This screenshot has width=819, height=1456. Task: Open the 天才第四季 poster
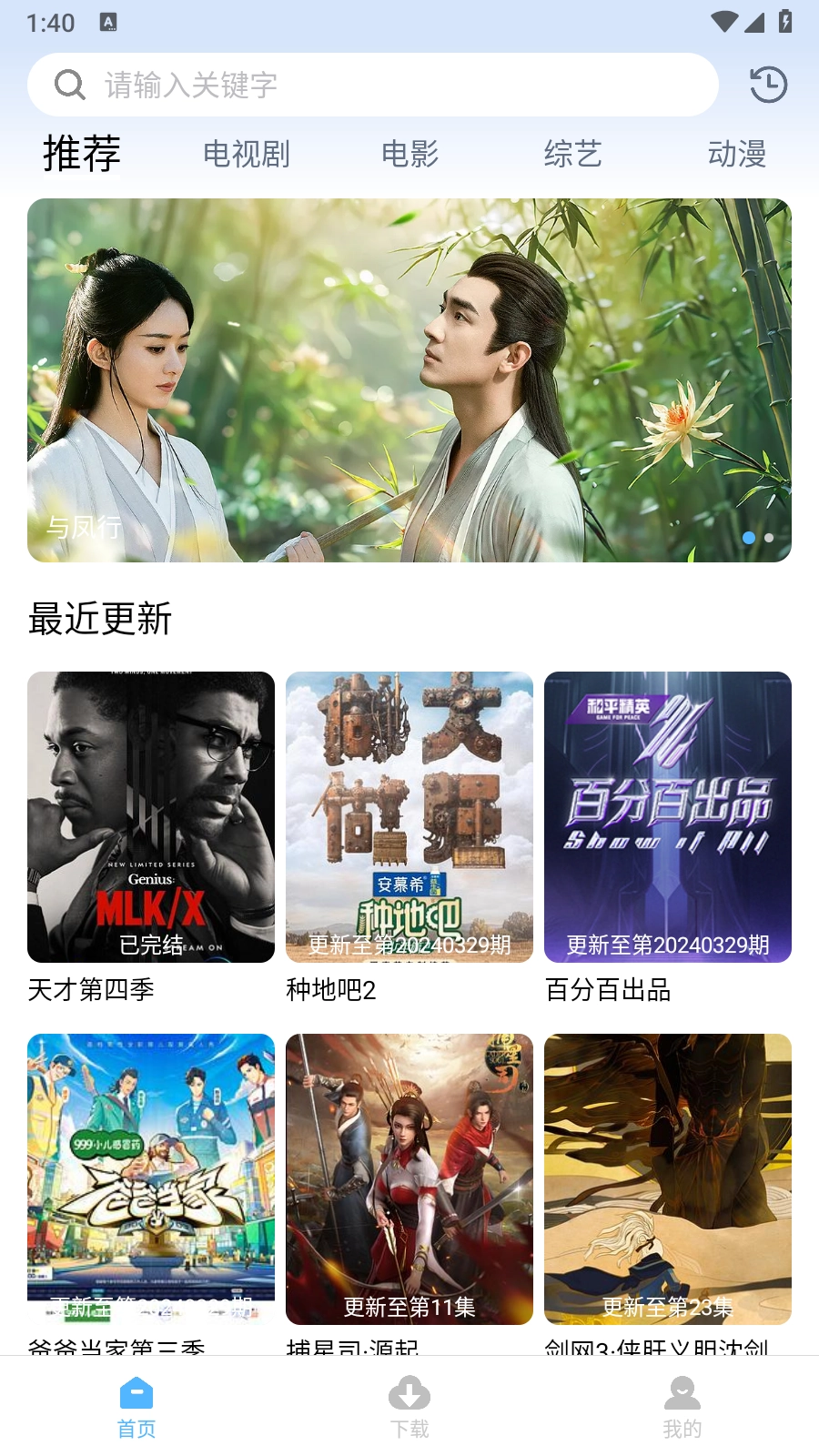[x=151, y=816]
